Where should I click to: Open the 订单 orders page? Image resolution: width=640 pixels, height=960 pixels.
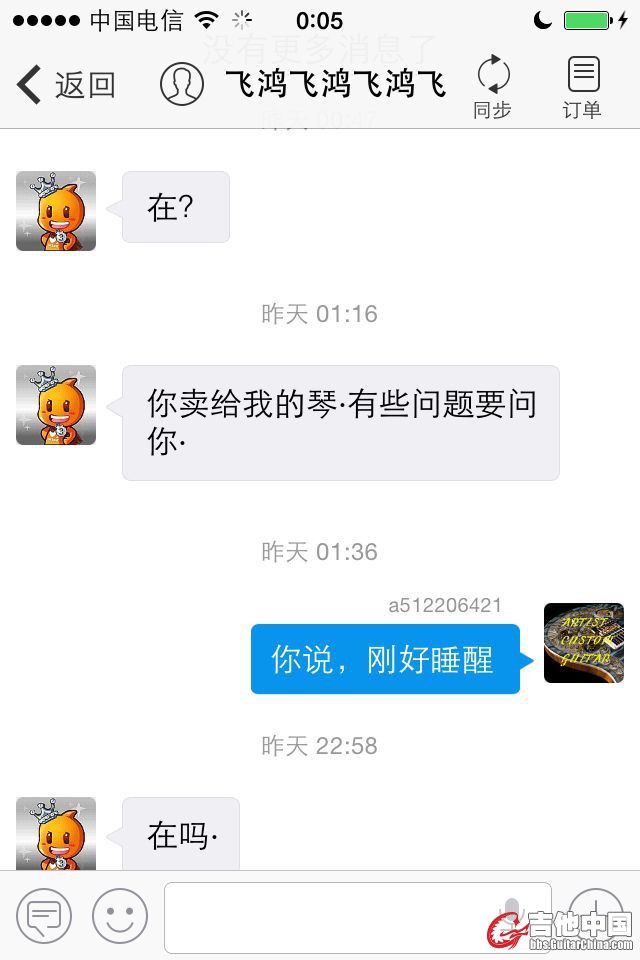click(x=583, y=87)
